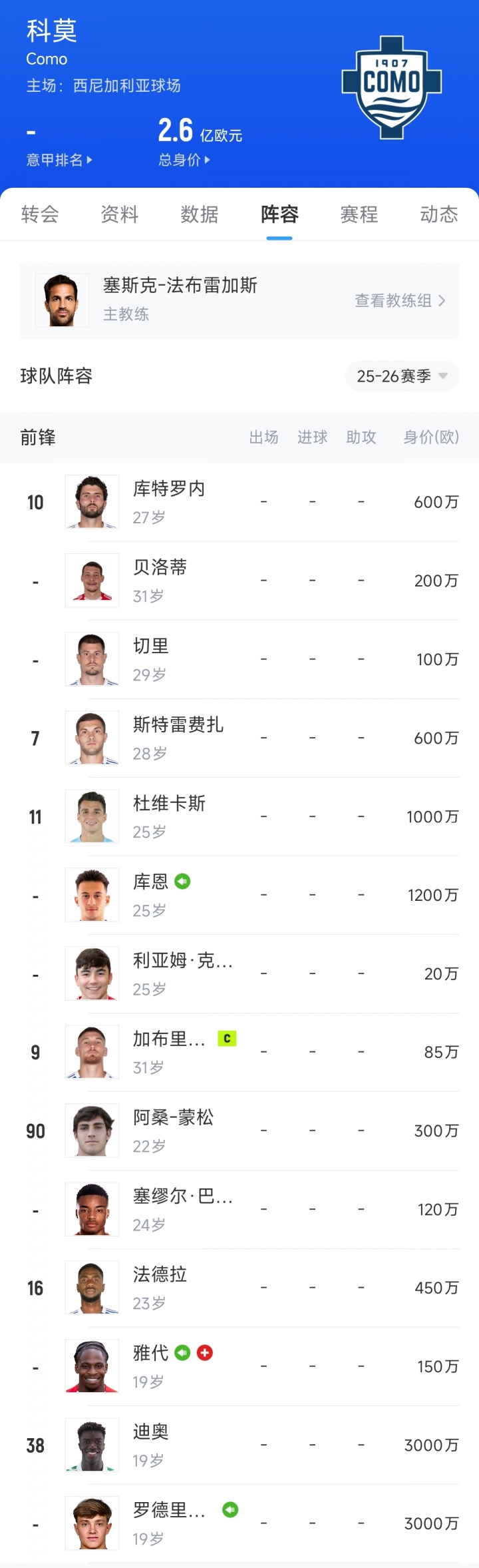
Task: Open the 25-26赛季 season dropdown
Action: [x=402, y=376]
